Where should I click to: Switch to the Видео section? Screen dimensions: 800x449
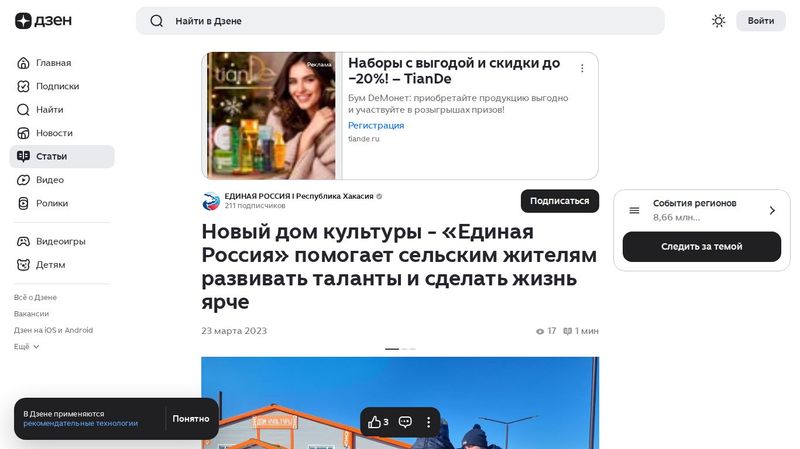click(50, 180)
